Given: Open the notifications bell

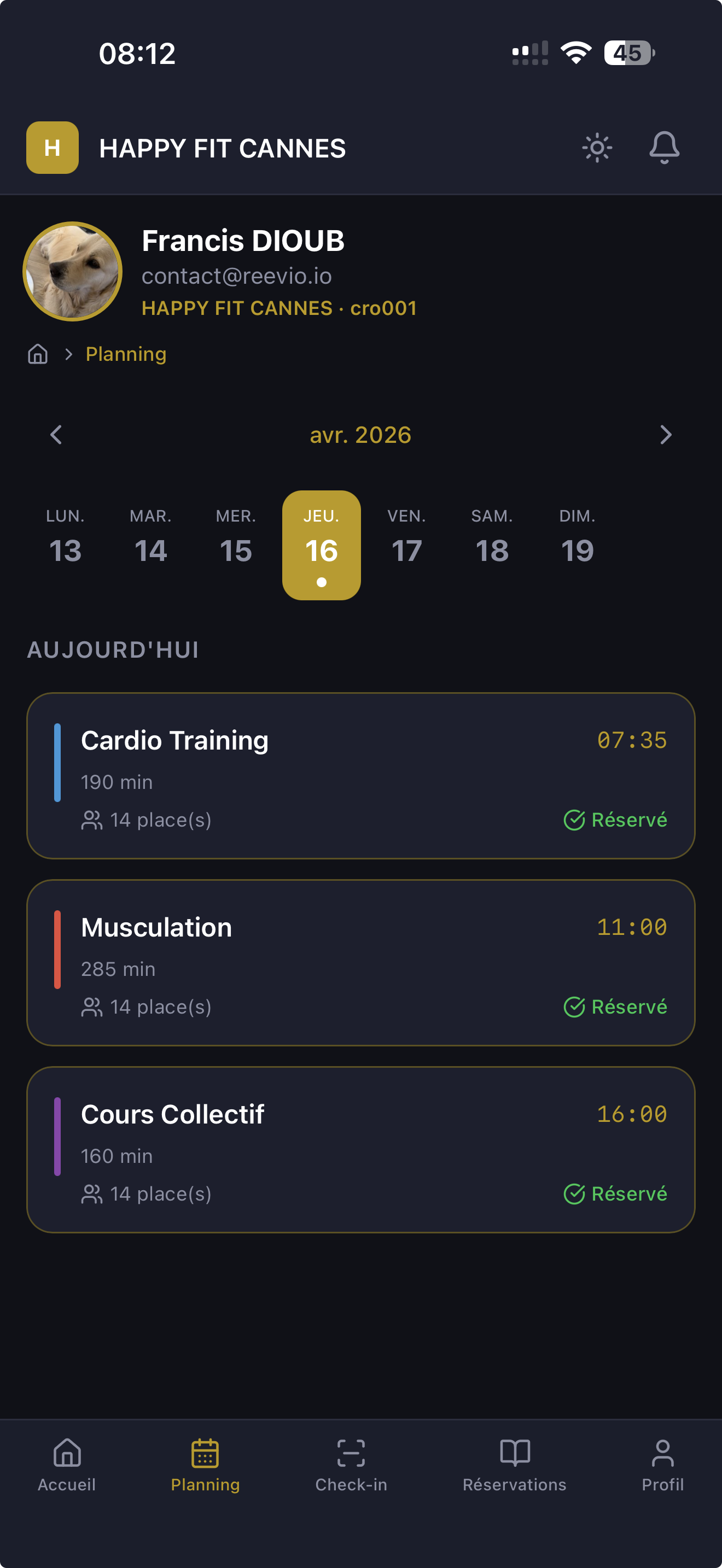Looking at the screenshot, I should click(663, 148).
